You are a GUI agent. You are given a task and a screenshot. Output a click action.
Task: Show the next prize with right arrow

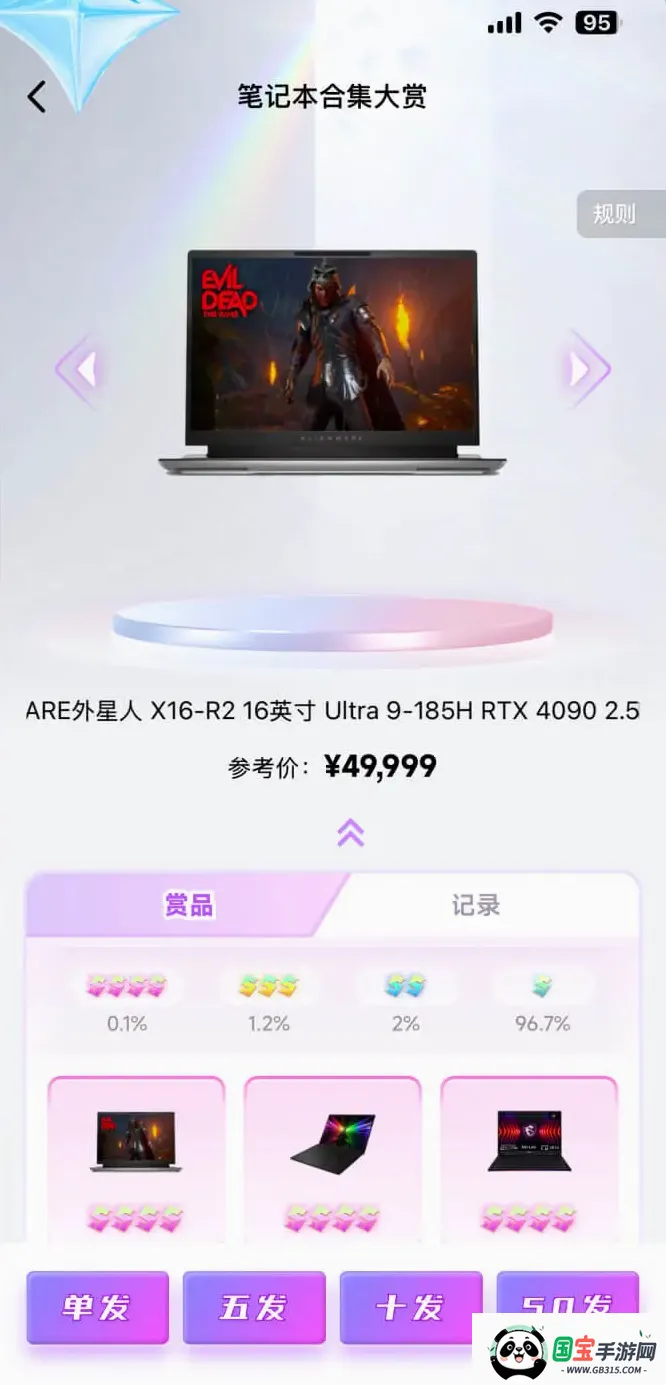(586, 369)
